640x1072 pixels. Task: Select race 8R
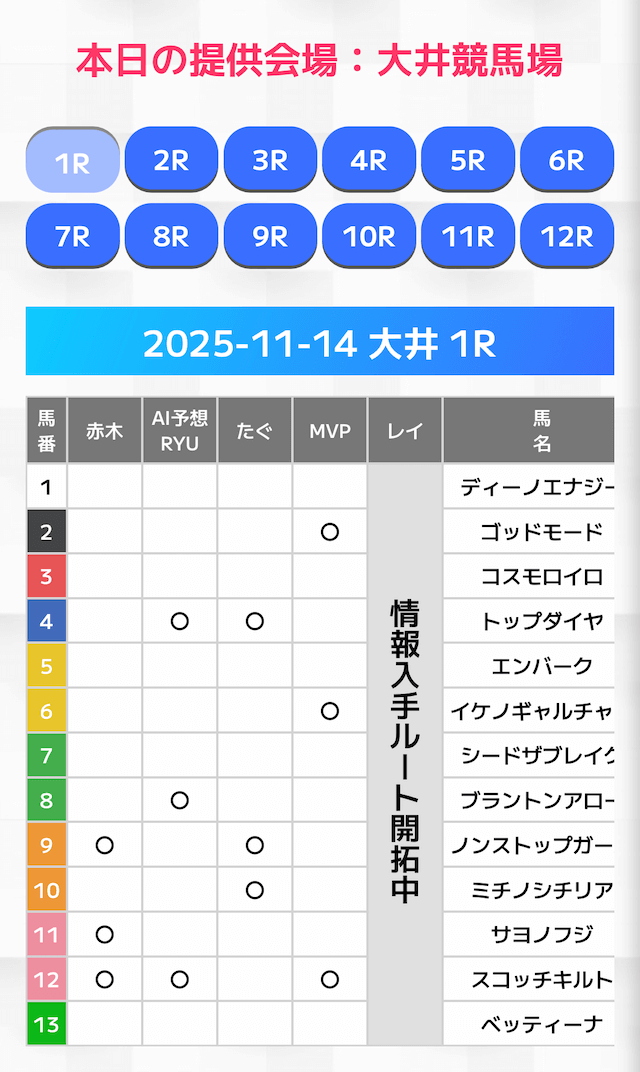[171, 236]
